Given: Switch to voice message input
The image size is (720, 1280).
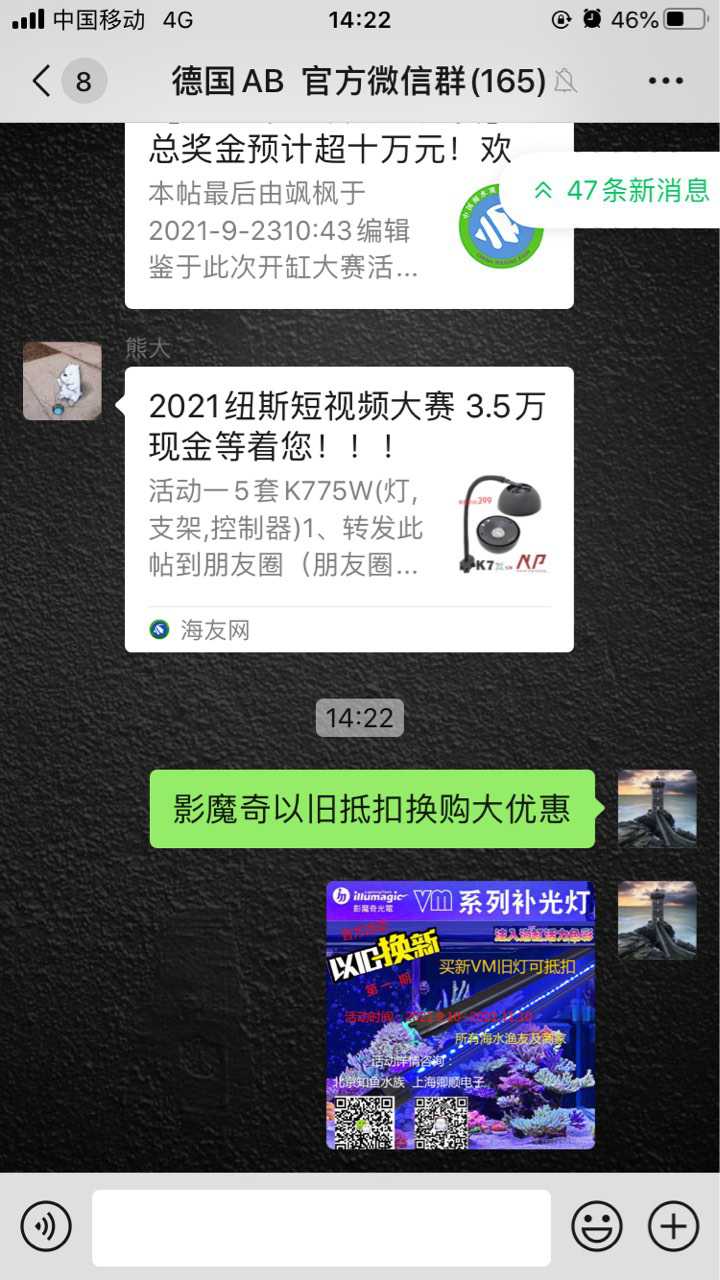Looking at the screenshot, I should click(x=46, y=1226).
